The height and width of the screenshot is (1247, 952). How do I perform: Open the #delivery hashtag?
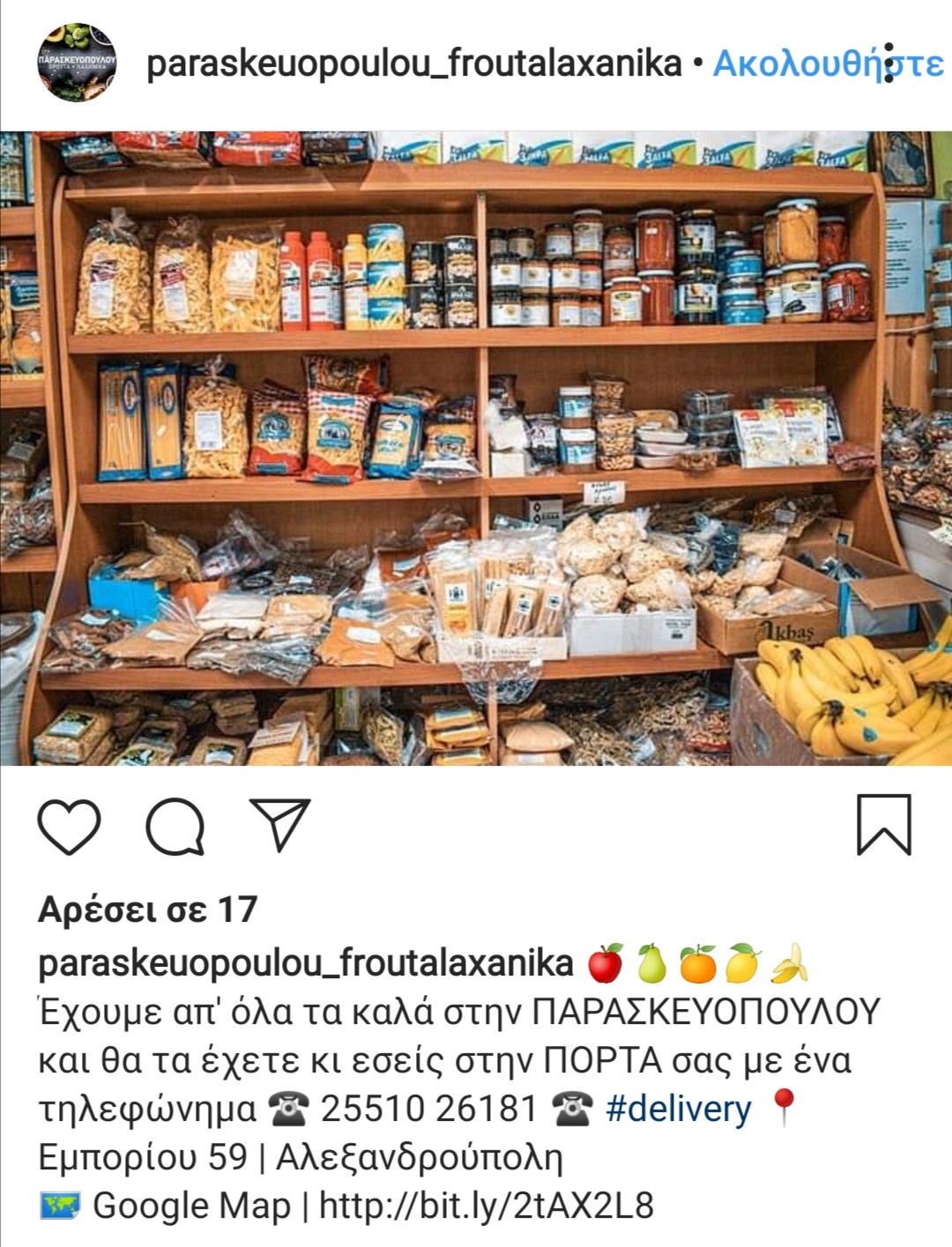678,1109
